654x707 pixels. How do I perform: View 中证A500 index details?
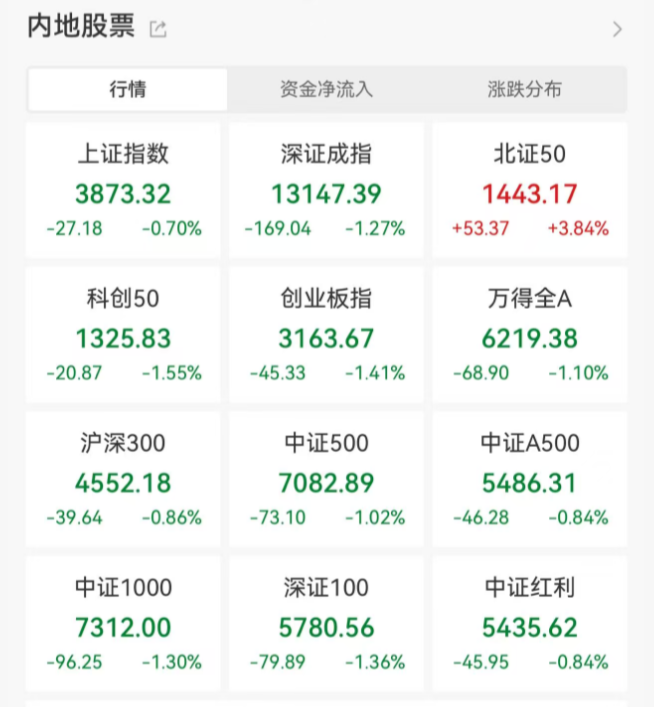529,480
